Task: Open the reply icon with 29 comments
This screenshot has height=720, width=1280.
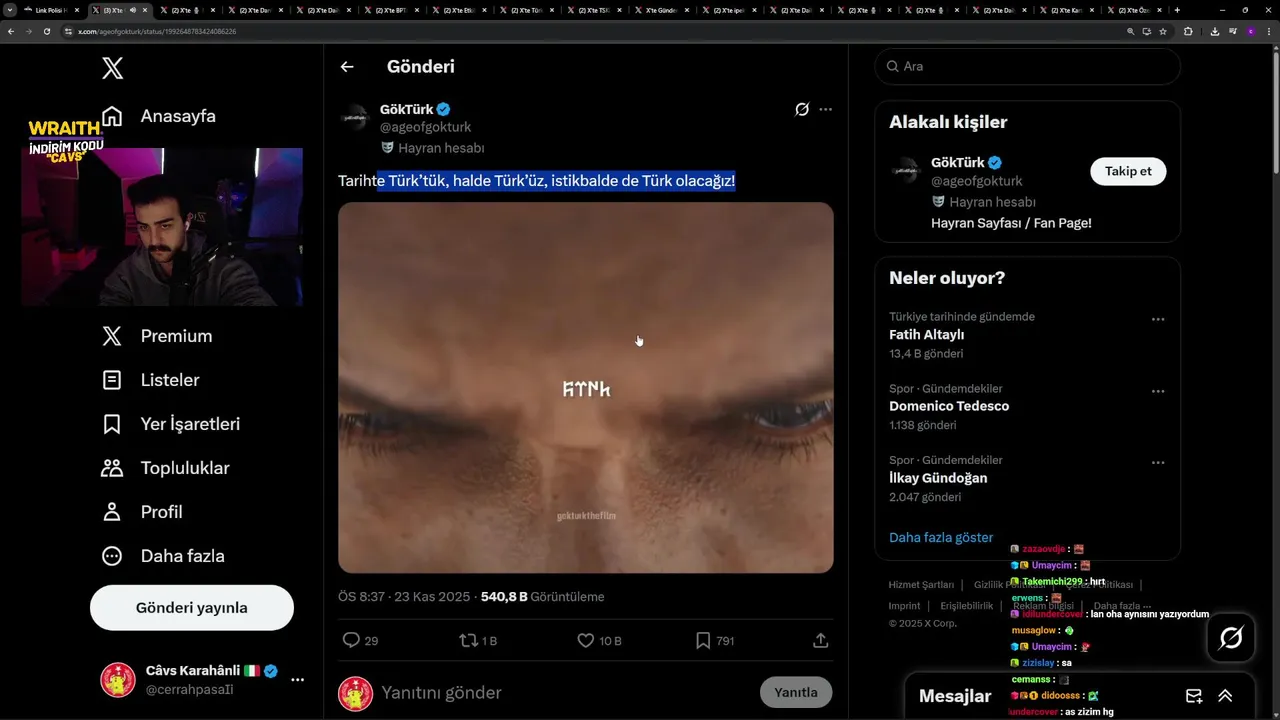Action: point(352,640)
